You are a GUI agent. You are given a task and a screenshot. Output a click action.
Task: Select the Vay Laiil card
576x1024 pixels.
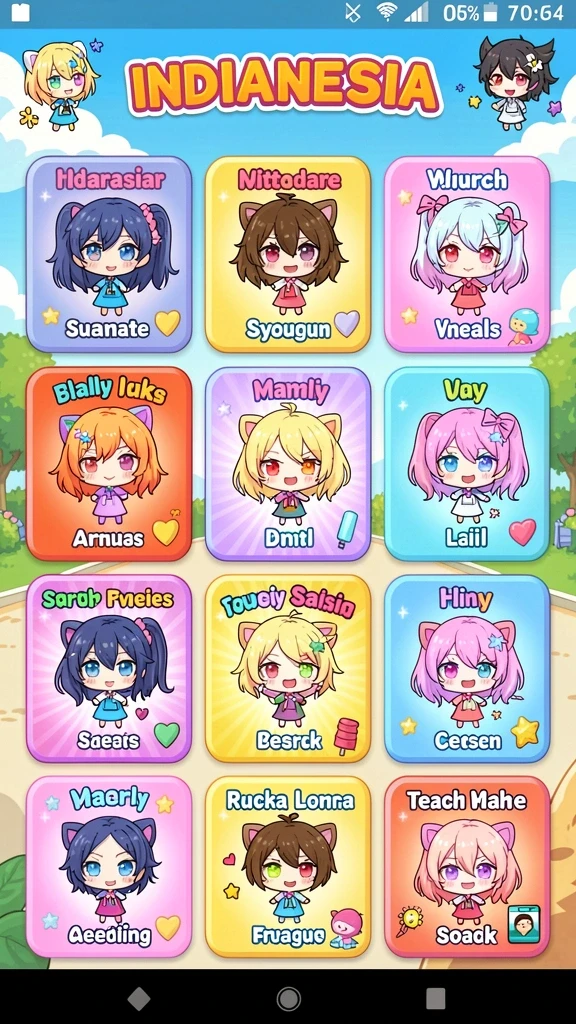pyautogui.click(x=467, y=464)
